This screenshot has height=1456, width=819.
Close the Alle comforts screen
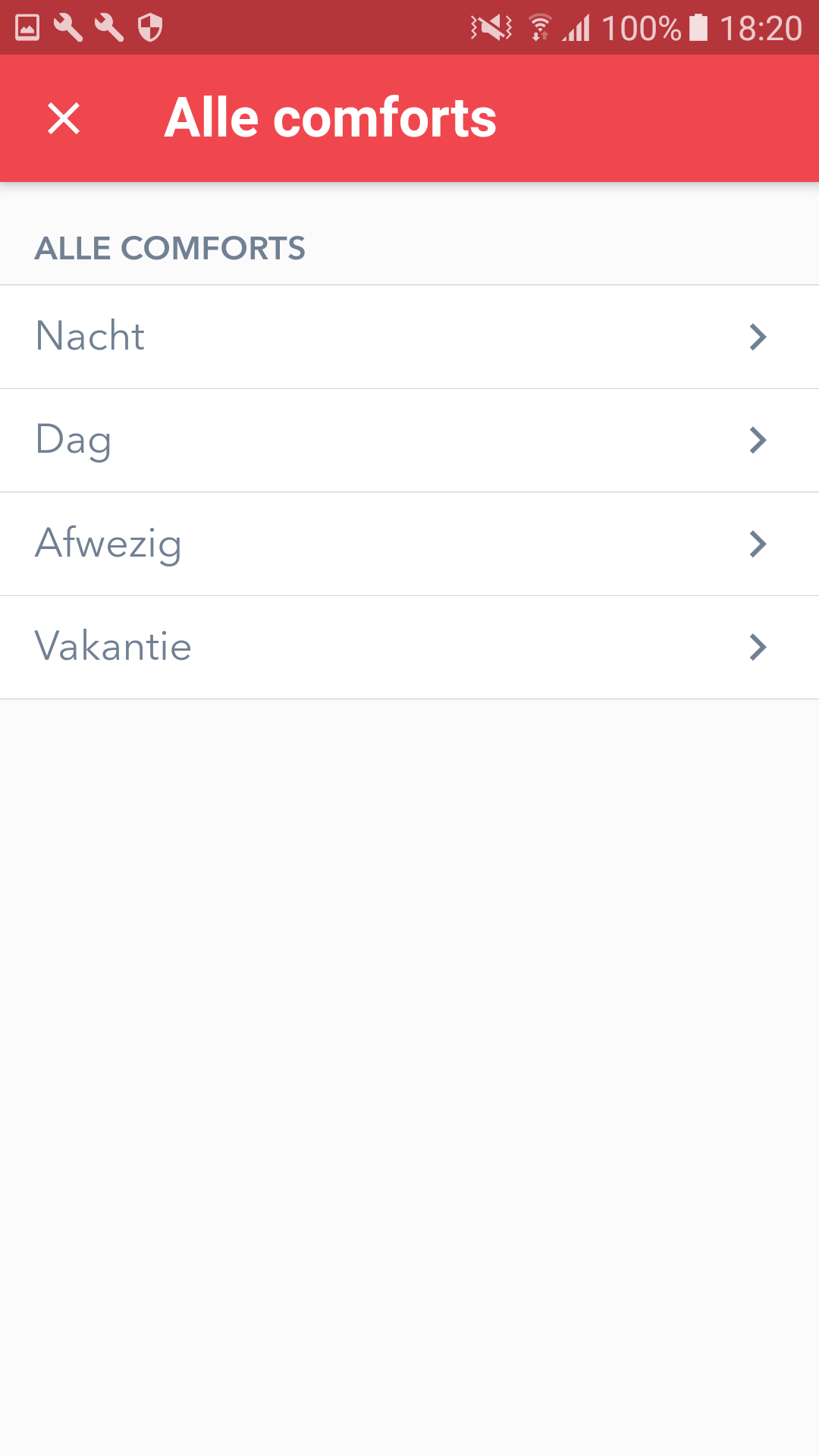(64, 118)
